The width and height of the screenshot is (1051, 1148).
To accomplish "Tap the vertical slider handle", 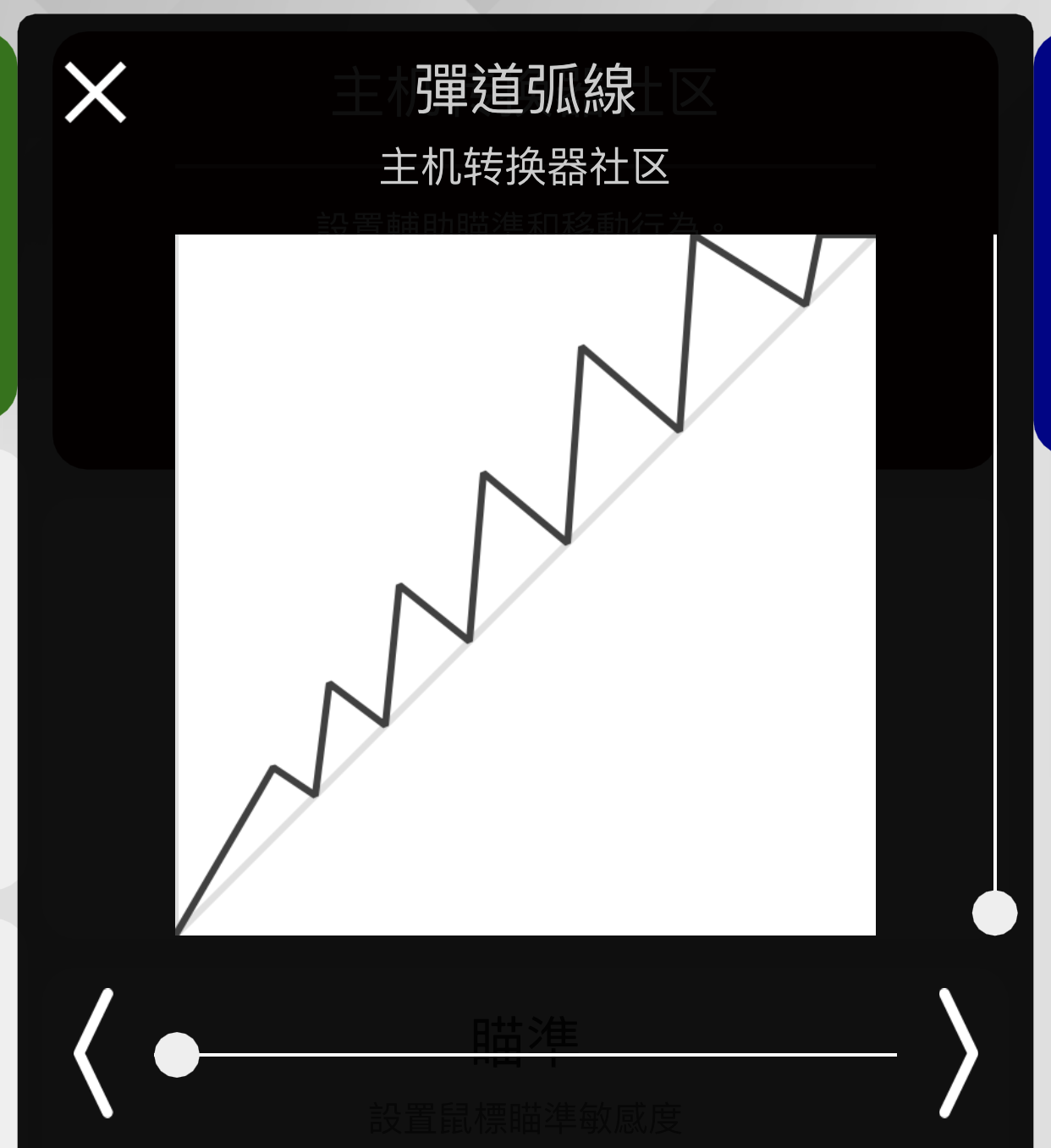I will point(994,913).
